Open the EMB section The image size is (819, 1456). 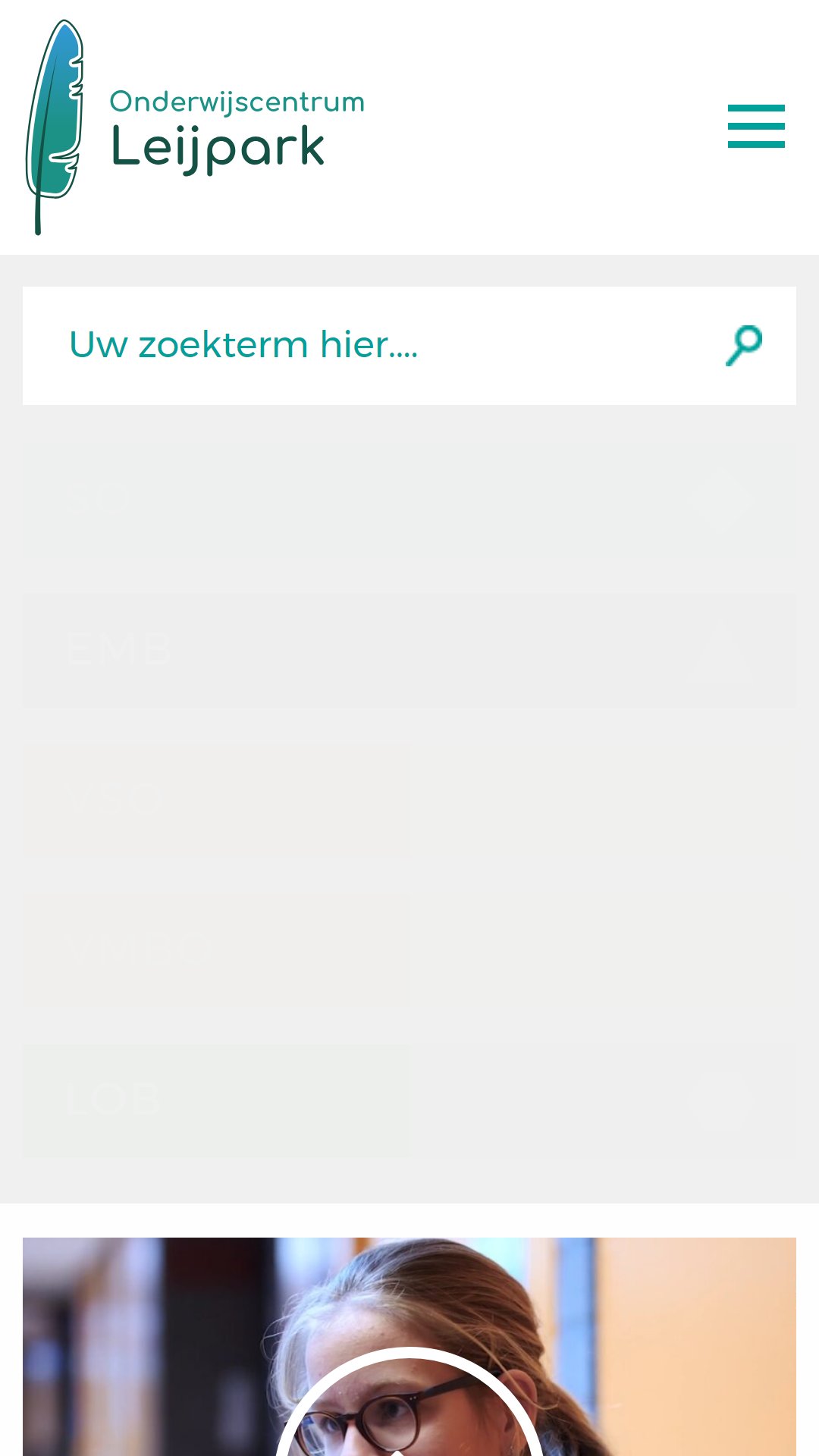(409, 650)
